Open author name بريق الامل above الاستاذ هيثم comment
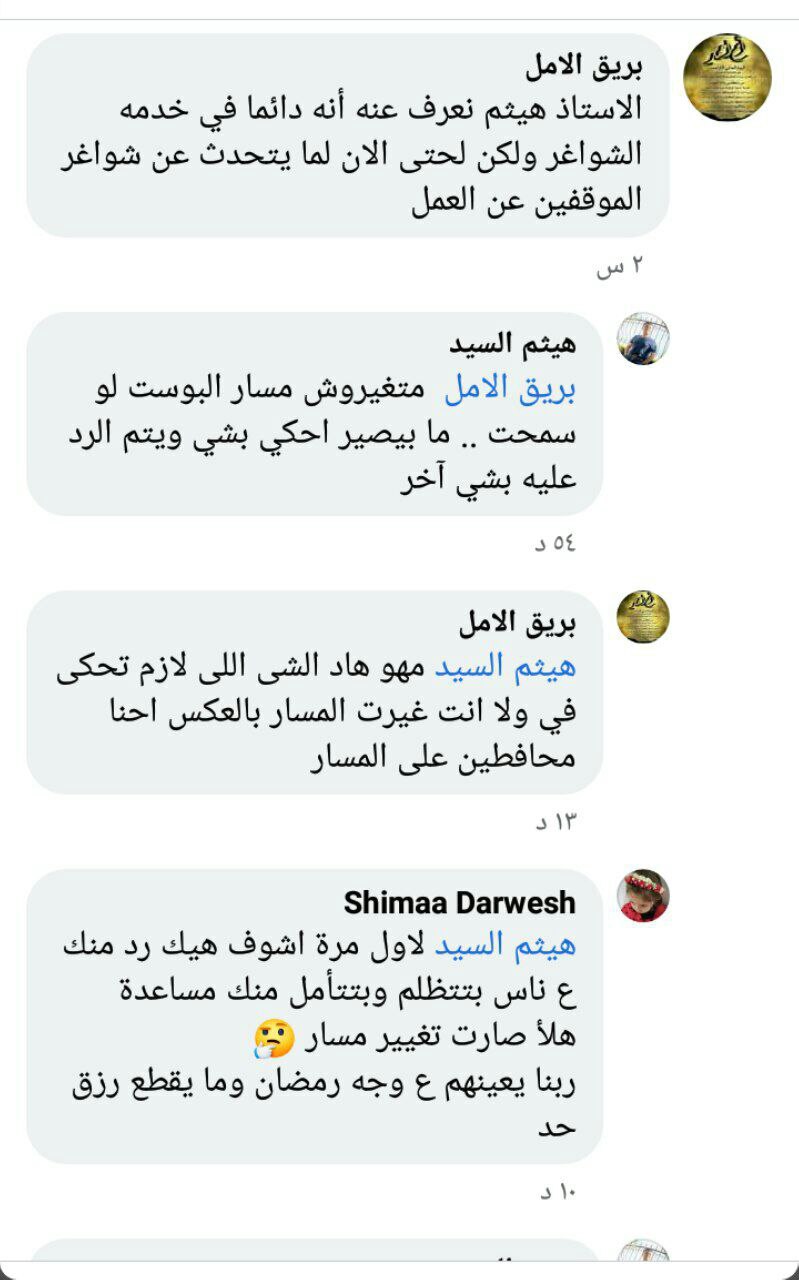 pyautogui.click(x=583, y=67)
